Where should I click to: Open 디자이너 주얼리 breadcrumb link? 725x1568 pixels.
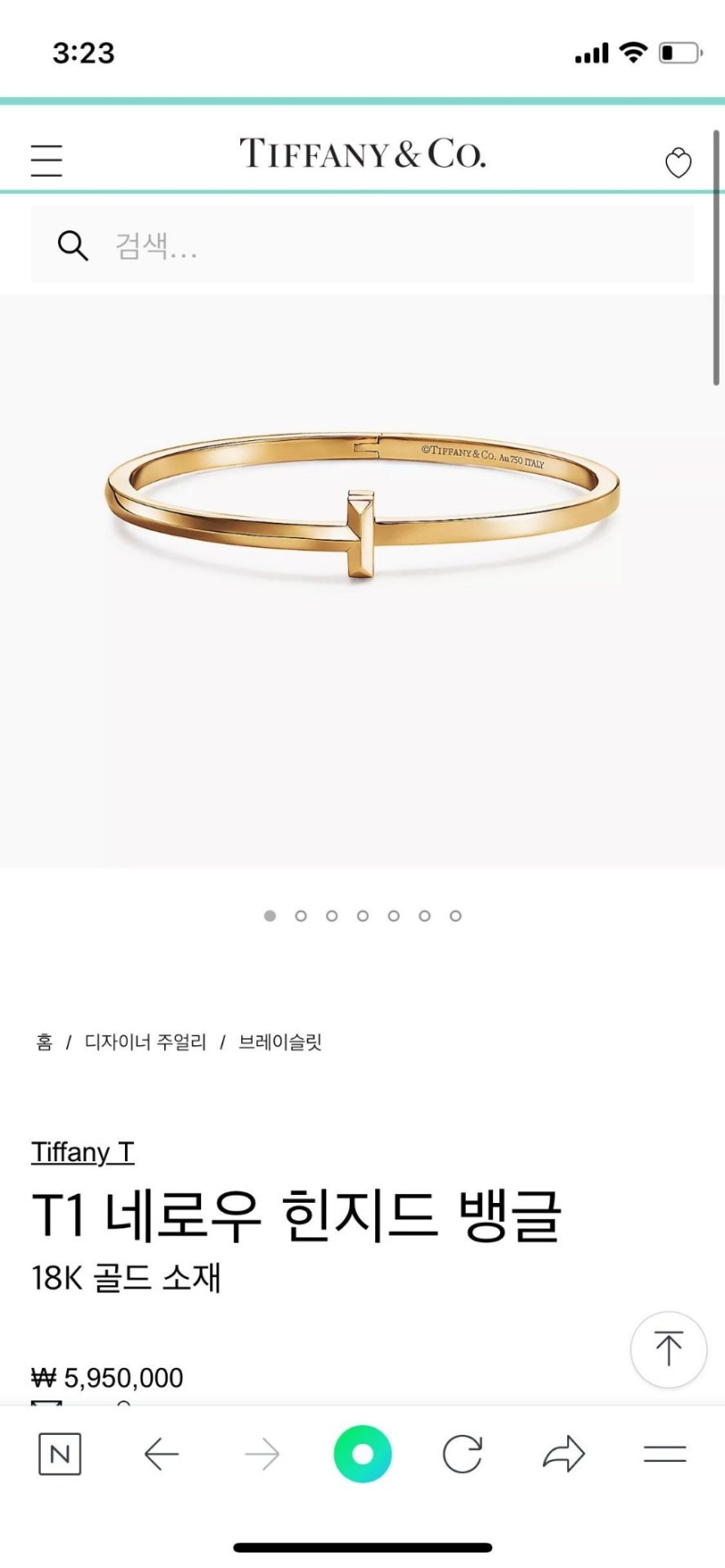point(145,1042)
